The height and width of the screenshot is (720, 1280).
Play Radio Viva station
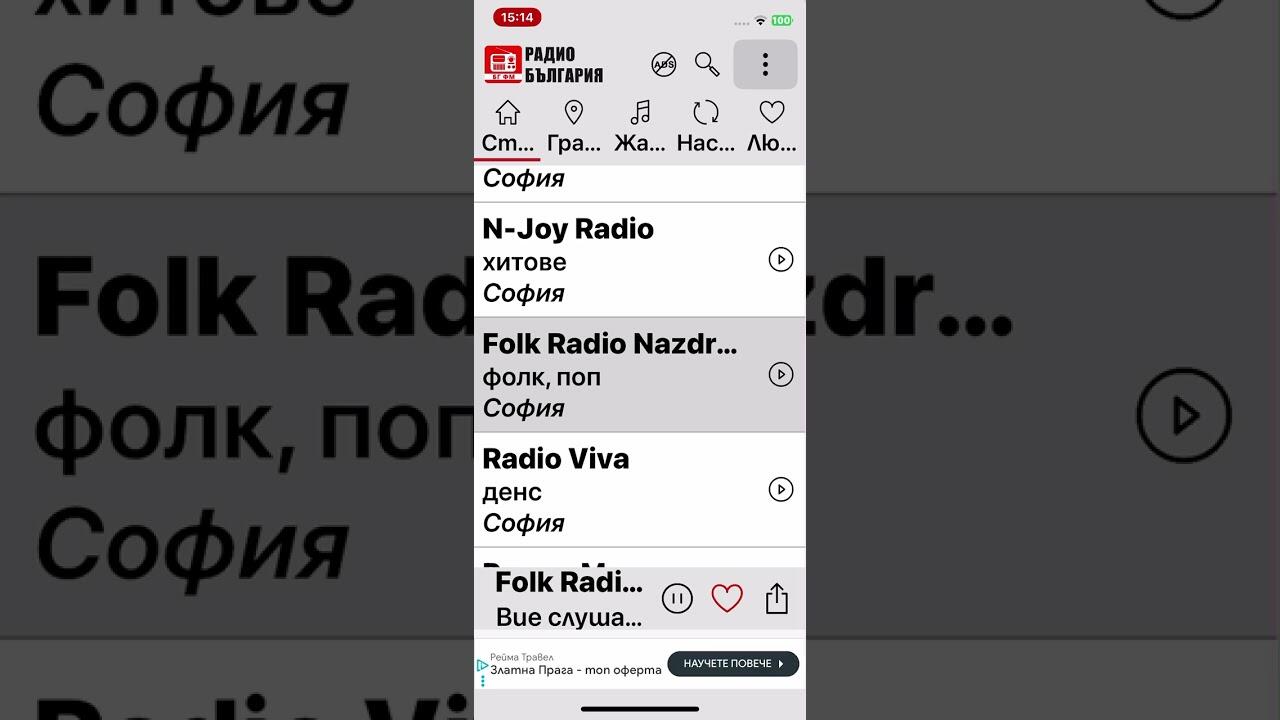click(x=780, y=490)
